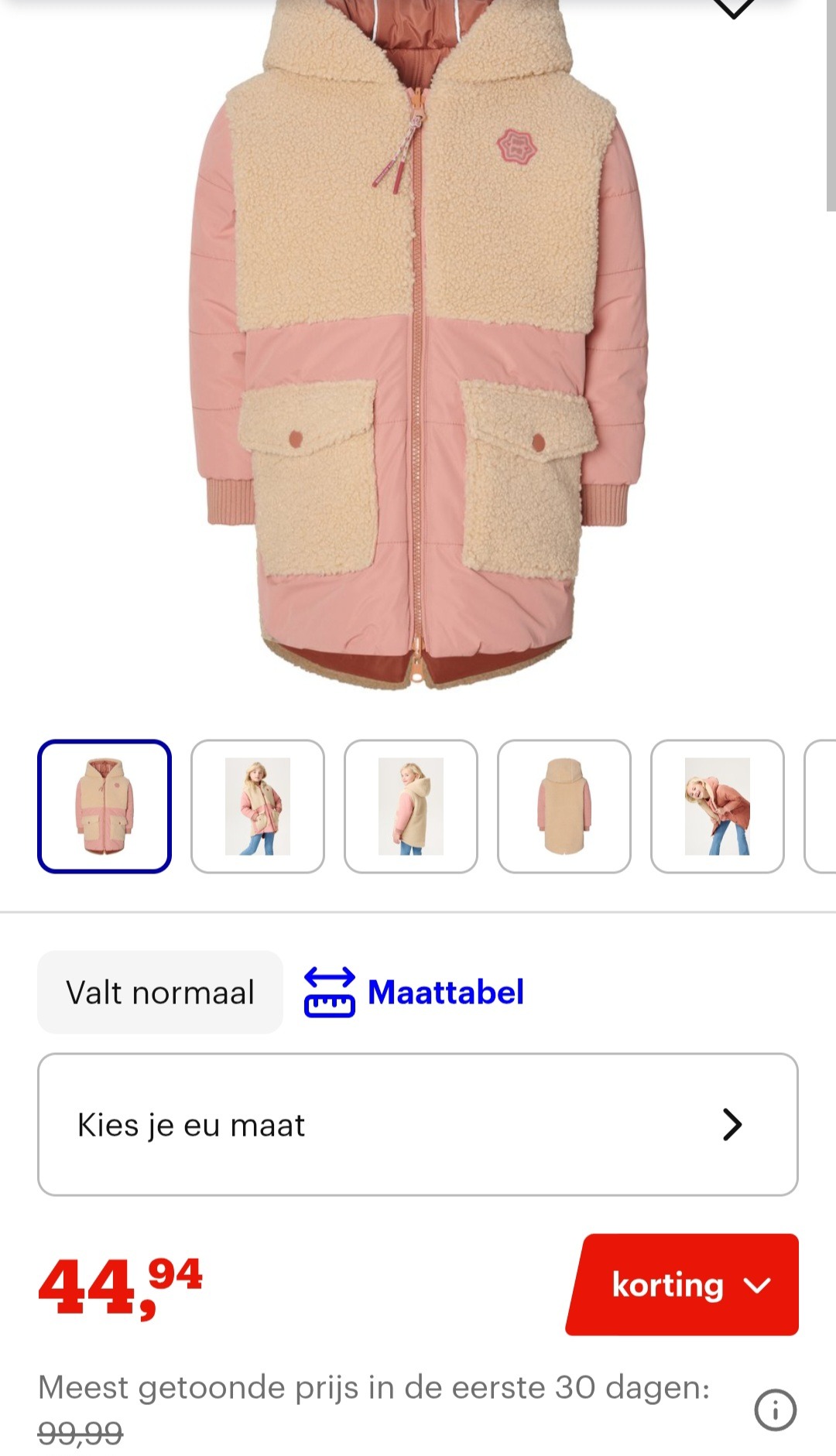Select the back-view hood thumbnail image
836x1456 pixels.
click(564, 806)
